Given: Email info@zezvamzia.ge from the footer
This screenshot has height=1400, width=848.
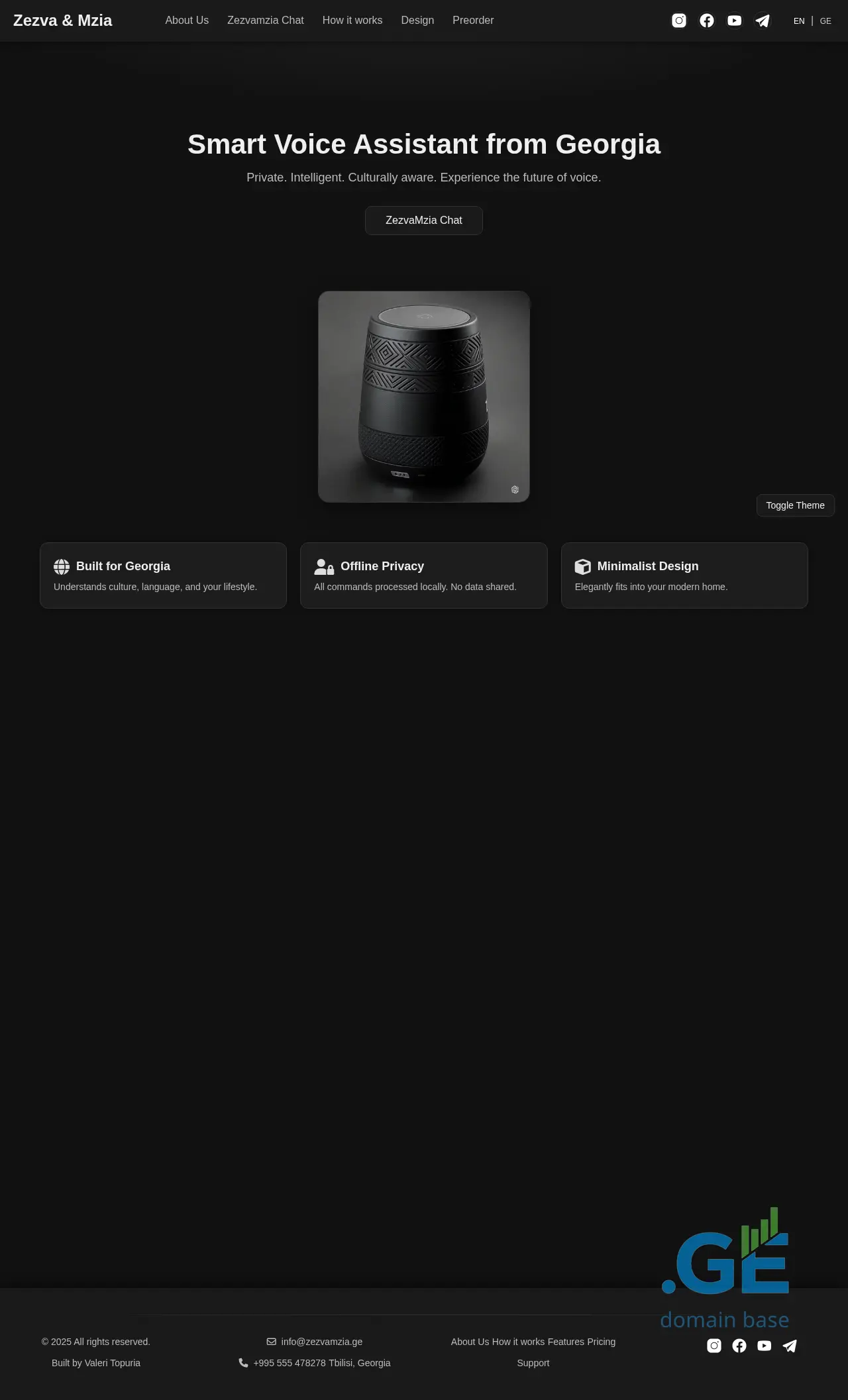Looking at the screenshot, I should click(x=321, y=1342).
